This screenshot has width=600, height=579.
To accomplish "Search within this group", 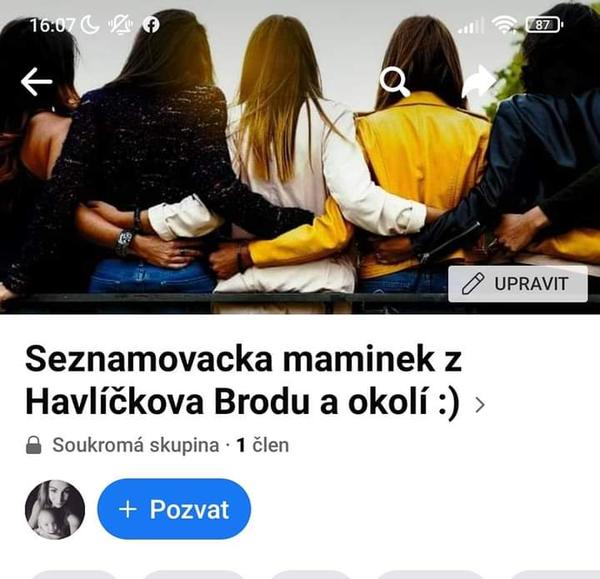I will [x=395, y=82].
